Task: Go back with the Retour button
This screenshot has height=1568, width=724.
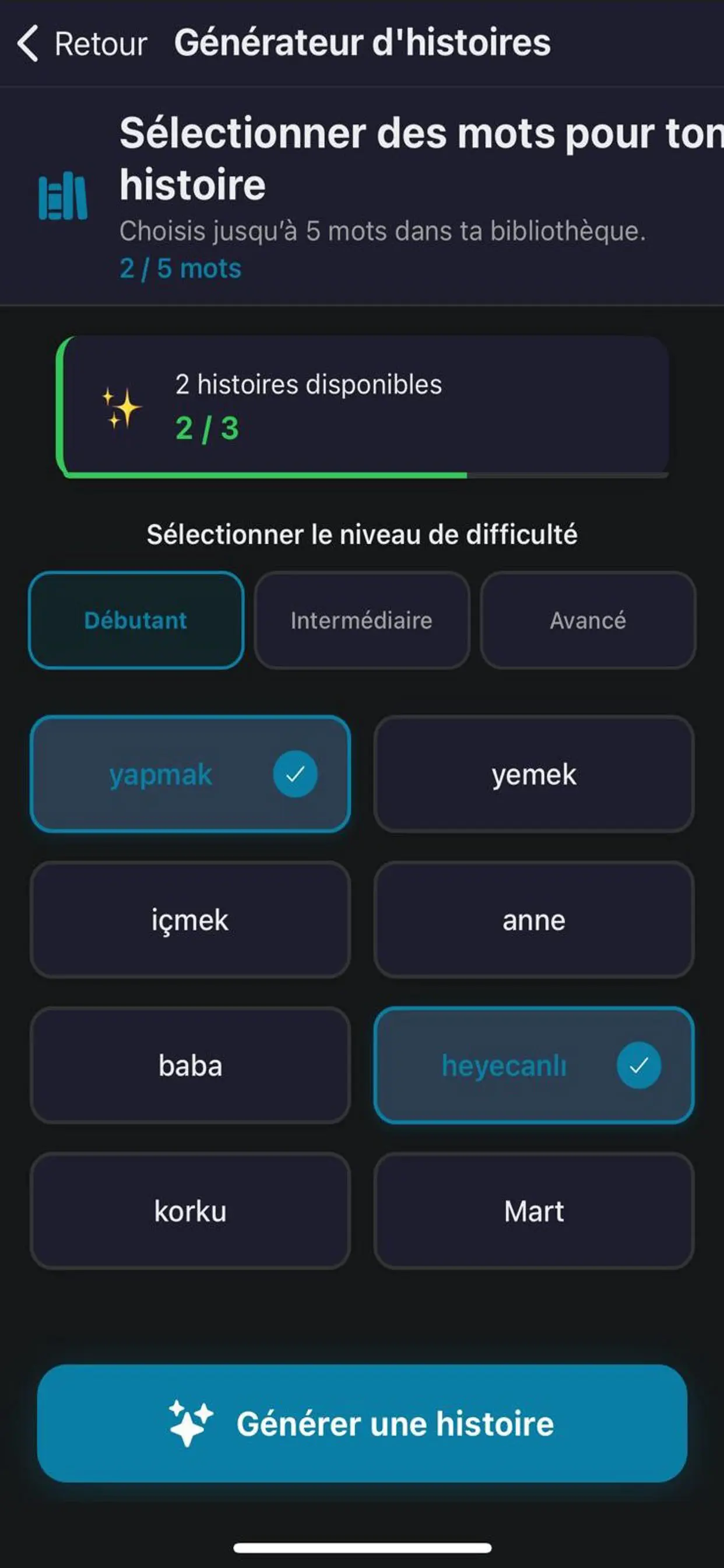Action: point(82,44)
